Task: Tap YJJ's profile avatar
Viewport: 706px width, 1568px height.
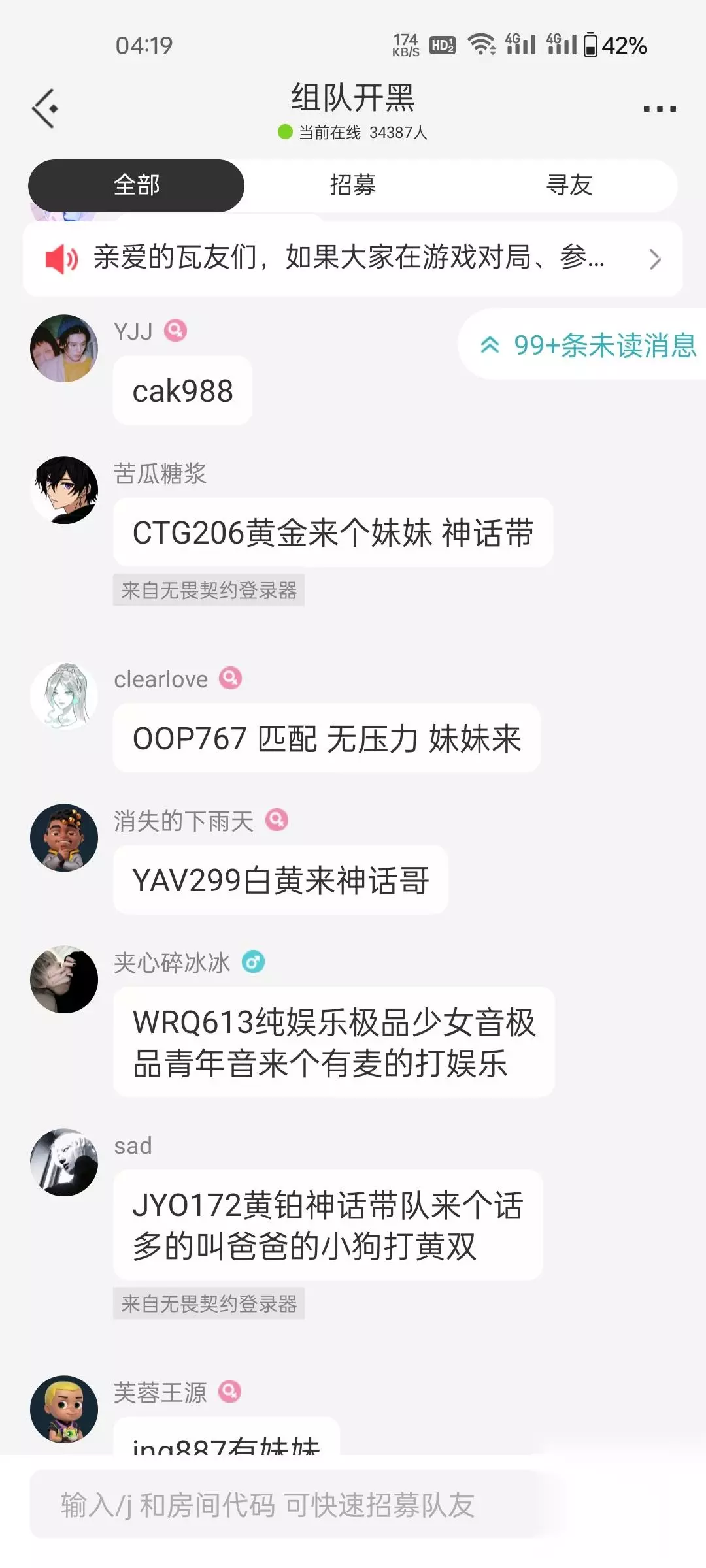Action: pos(64,348)
